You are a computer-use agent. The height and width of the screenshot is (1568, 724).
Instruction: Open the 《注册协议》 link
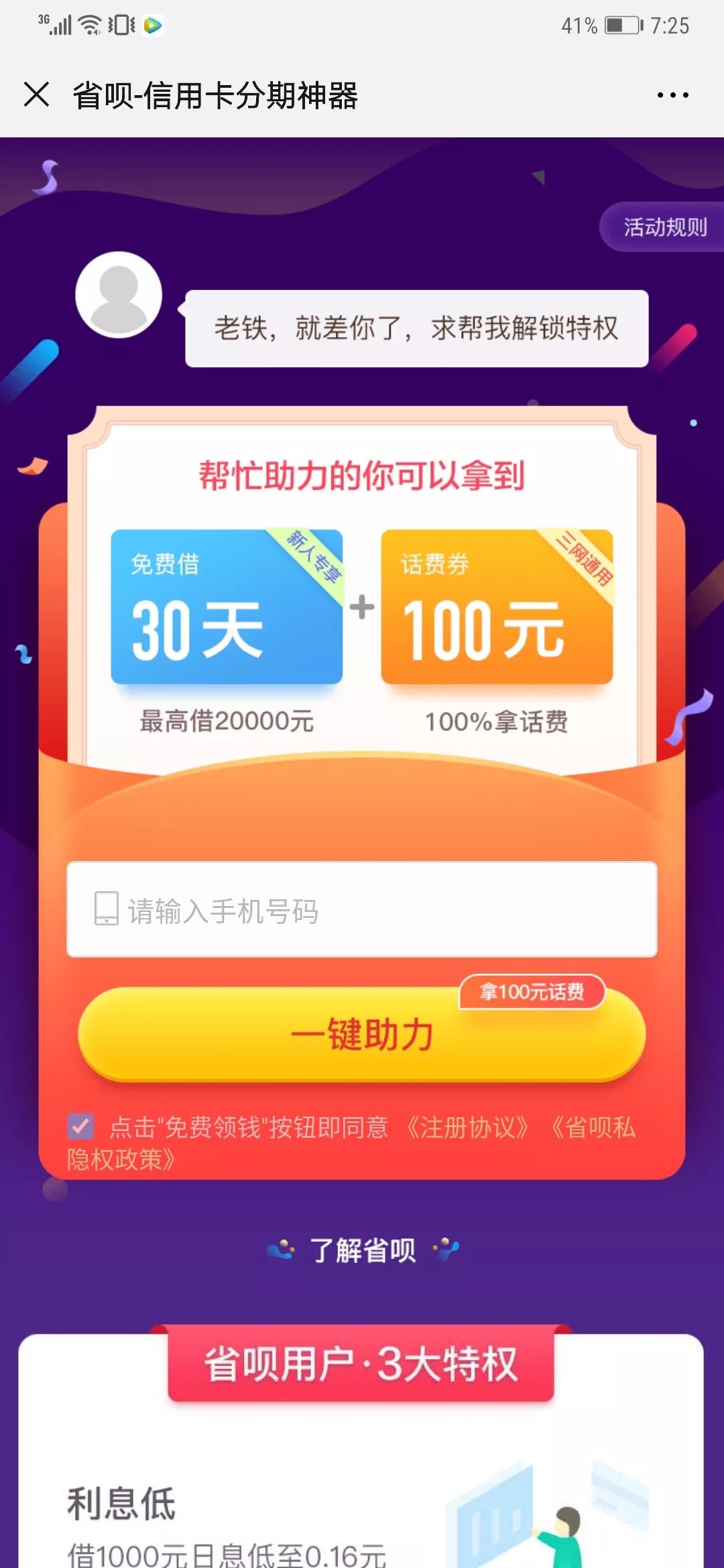tap(468, 1127)
